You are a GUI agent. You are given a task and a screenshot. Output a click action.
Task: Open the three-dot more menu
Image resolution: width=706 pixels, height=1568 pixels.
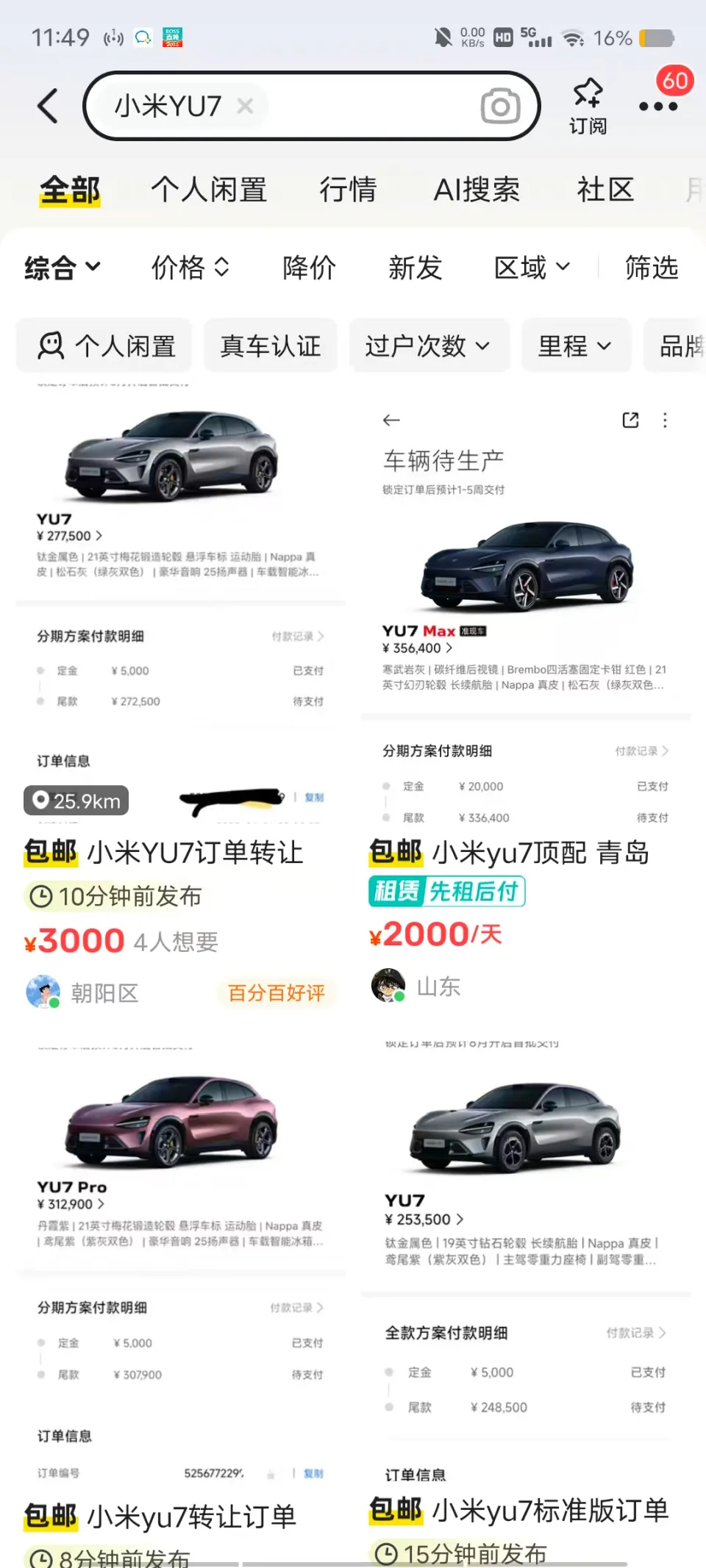click(657, 107)
